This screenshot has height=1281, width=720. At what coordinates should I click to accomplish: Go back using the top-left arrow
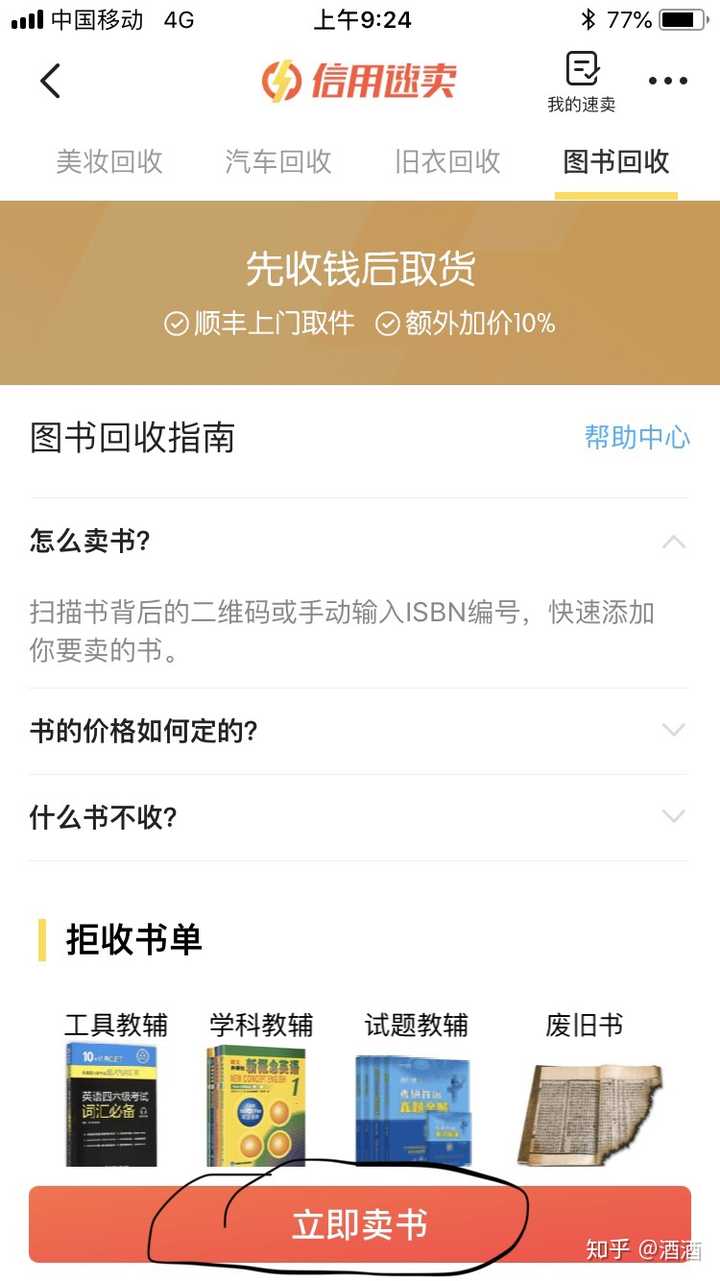(50, 81)
